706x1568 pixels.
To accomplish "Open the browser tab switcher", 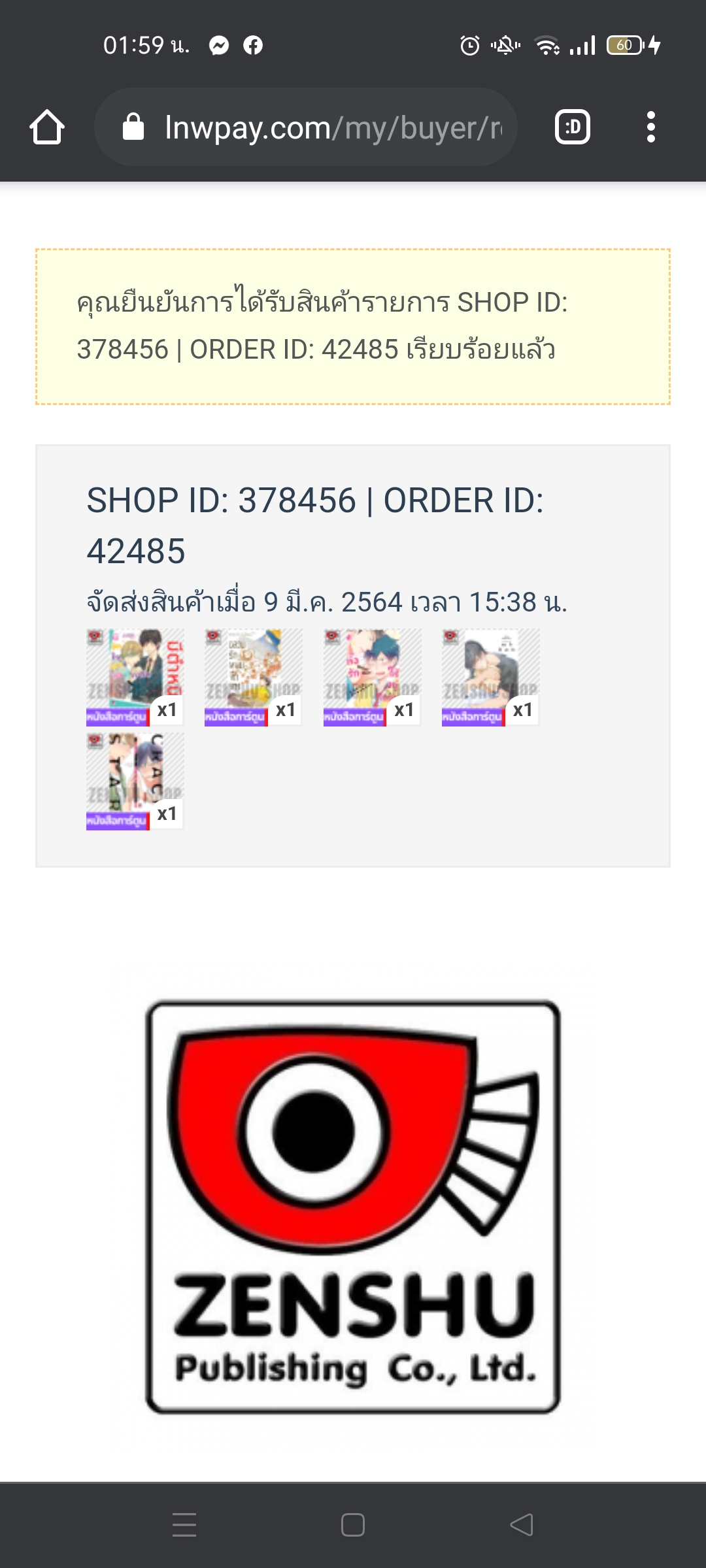I will 573,127.
